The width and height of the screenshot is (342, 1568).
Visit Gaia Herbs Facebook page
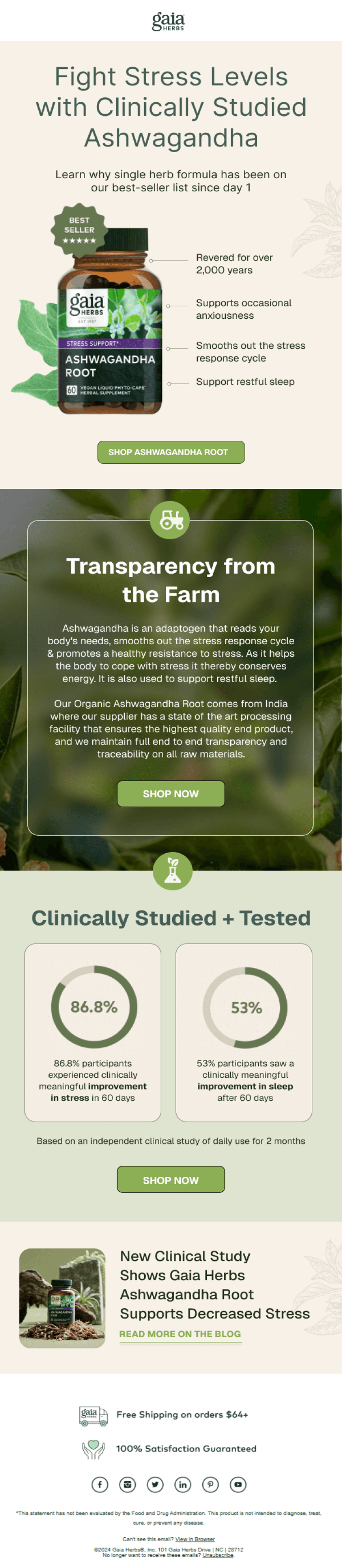click(100, 1484)
